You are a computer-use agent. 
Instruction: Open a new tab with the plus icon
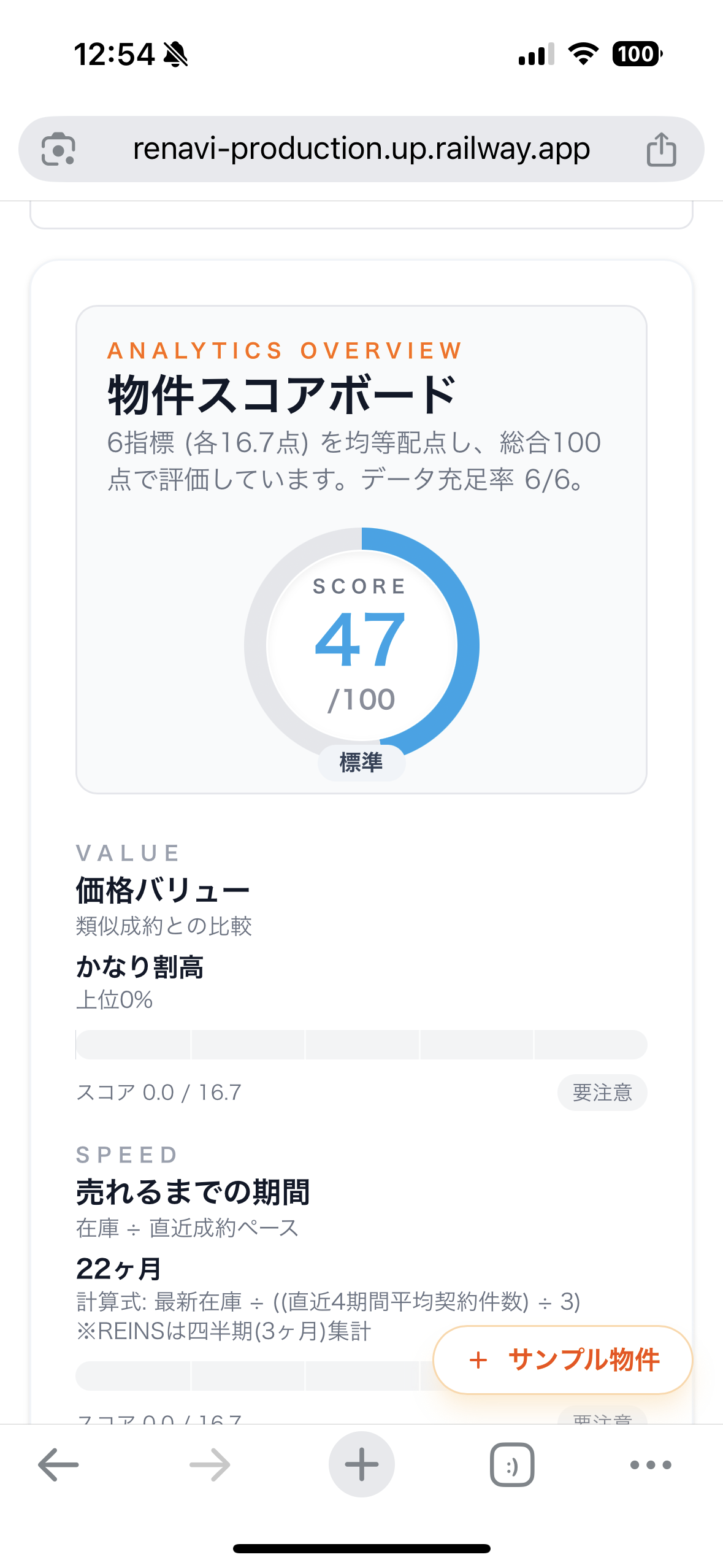pyautogui.click(x=361, y=1465)
